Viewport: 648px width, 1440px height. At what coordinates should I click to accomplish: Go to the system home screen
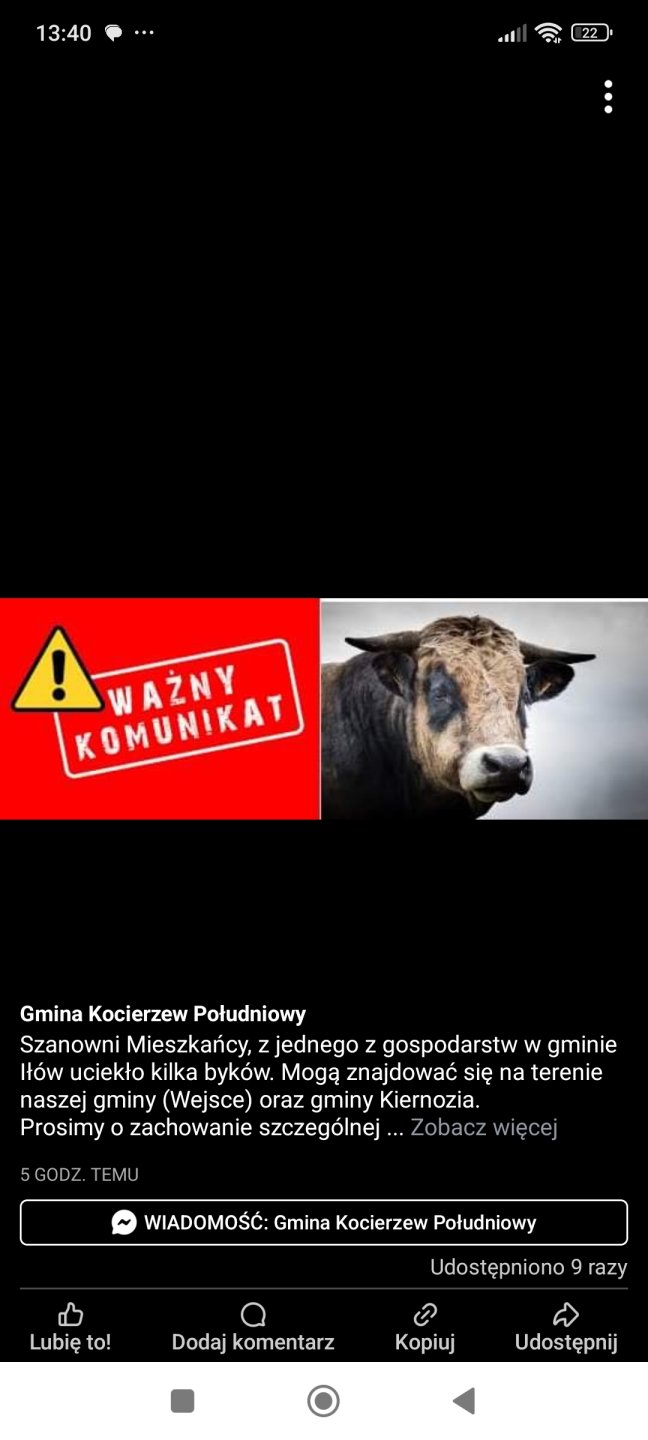323,1401
